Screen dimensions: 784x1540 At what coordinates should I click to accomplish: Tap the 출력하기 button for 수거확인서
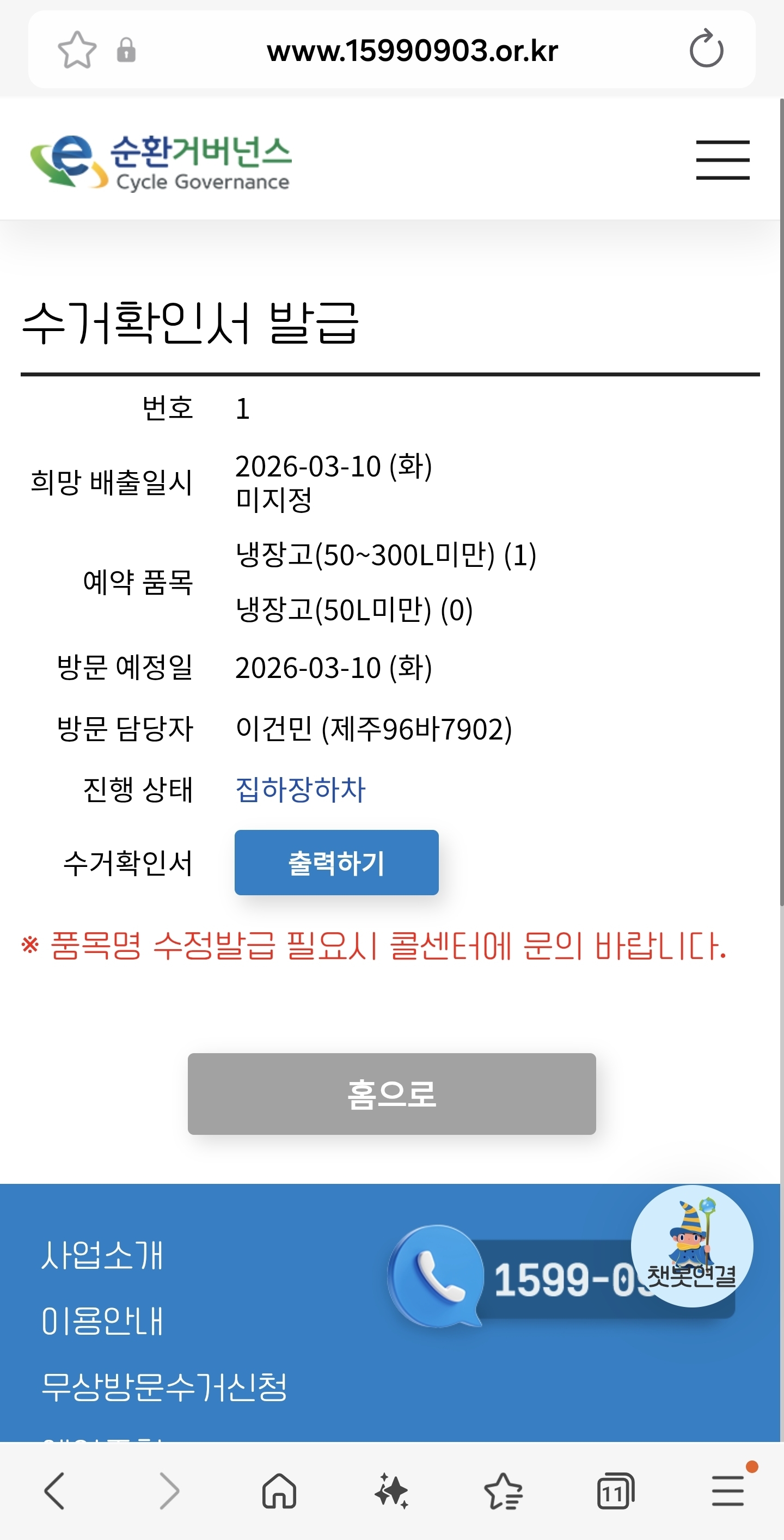tap(336, 862)
